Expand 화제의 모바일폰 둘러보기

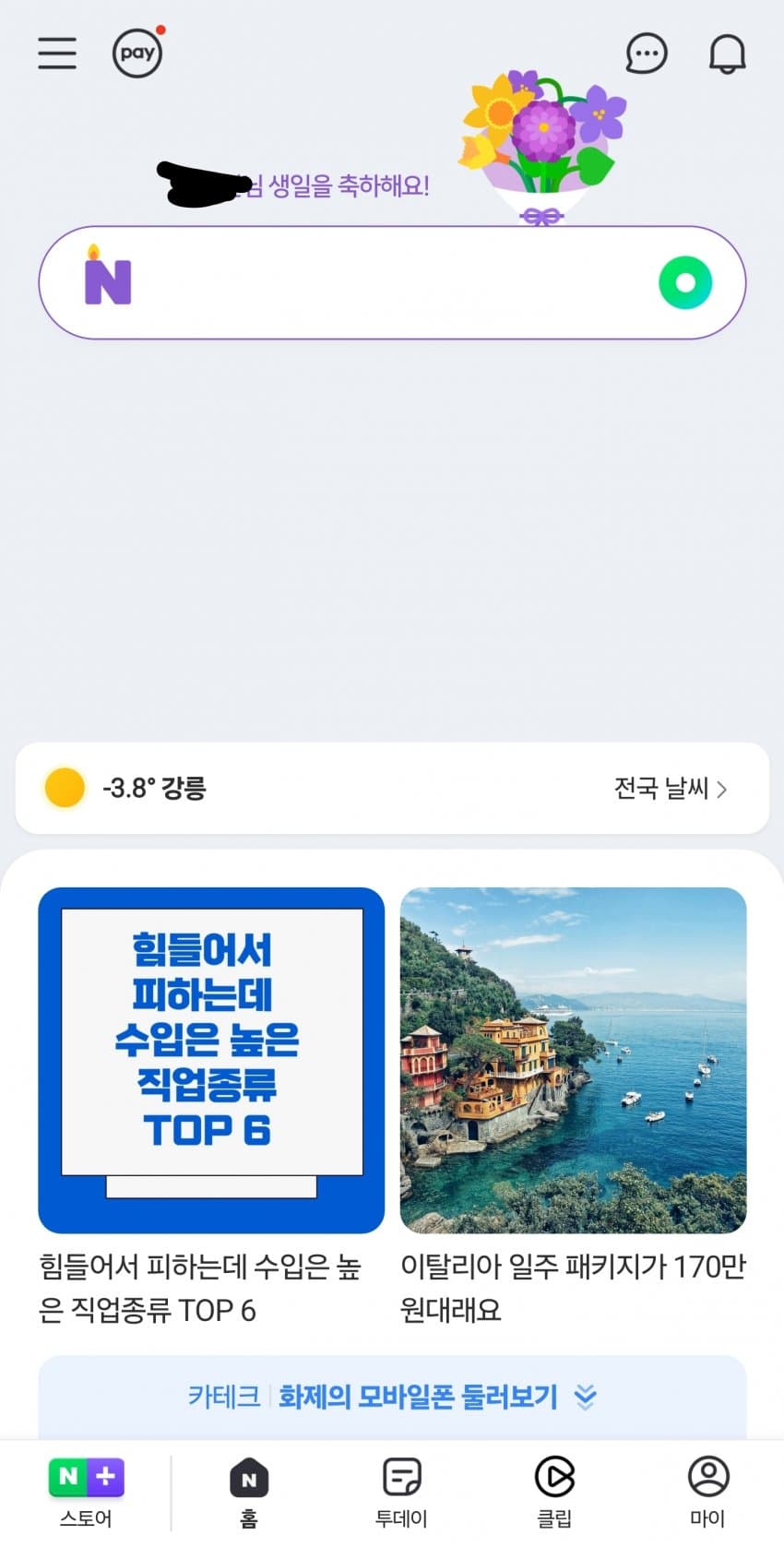(392, 1397)
